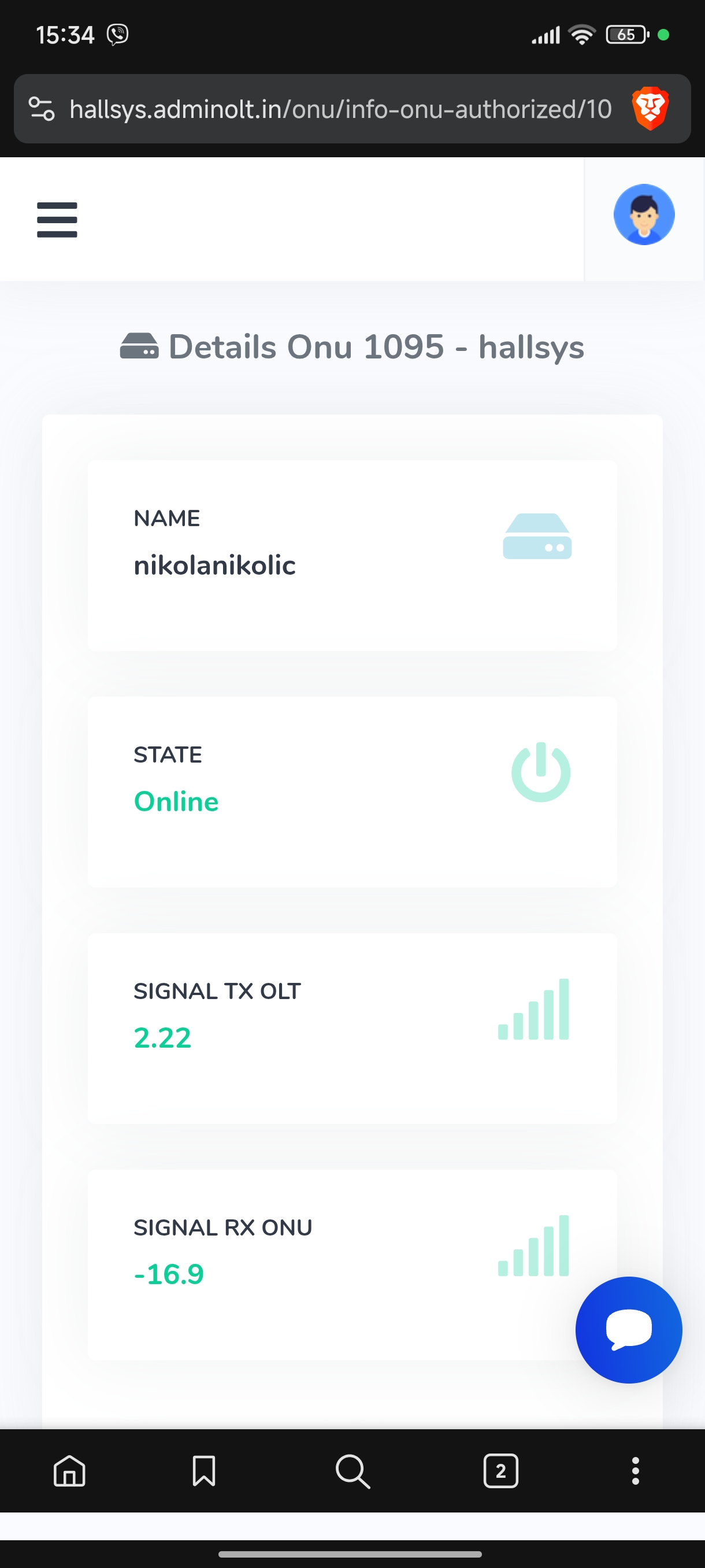The width and height of the screenshot is (705, 1568).
Task: Open browser bookmarks
Action: click(x=204, y=1471)
